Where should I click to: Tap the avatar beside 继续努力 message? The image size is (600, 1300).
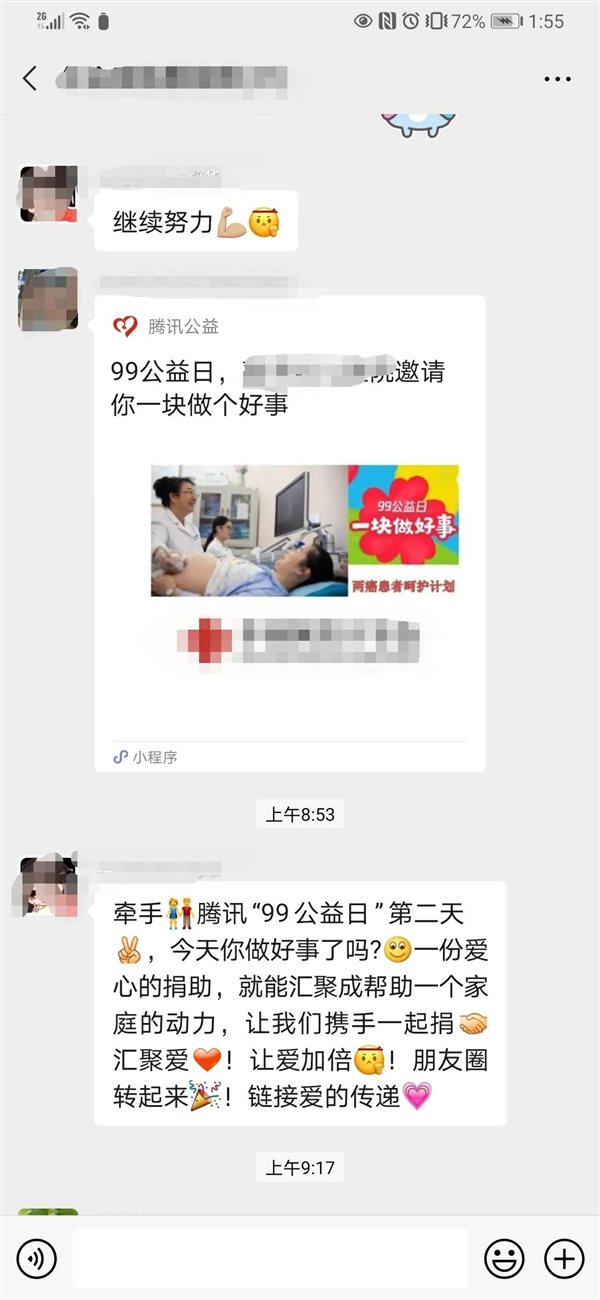point(48,194)
